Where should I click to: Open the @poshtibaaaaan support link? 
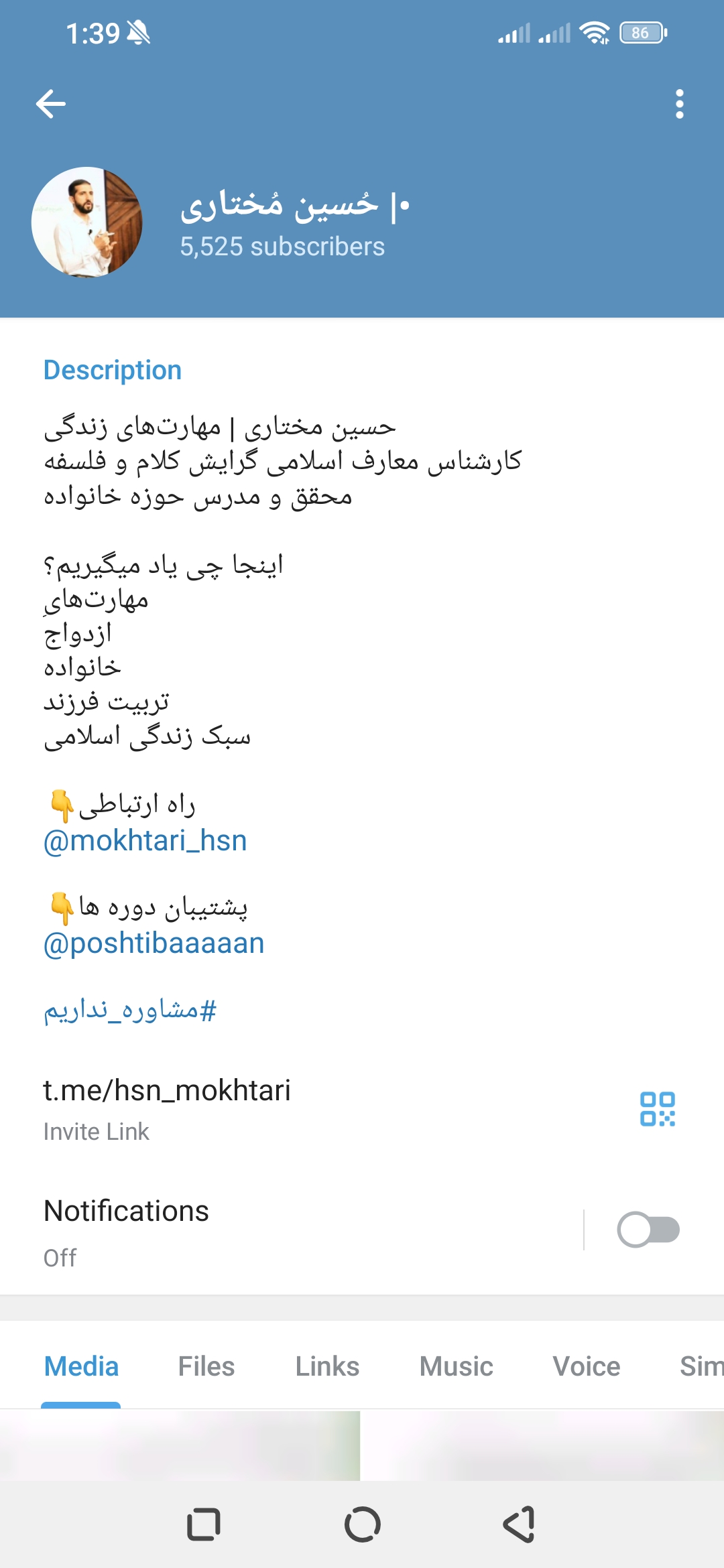(154, 943)
